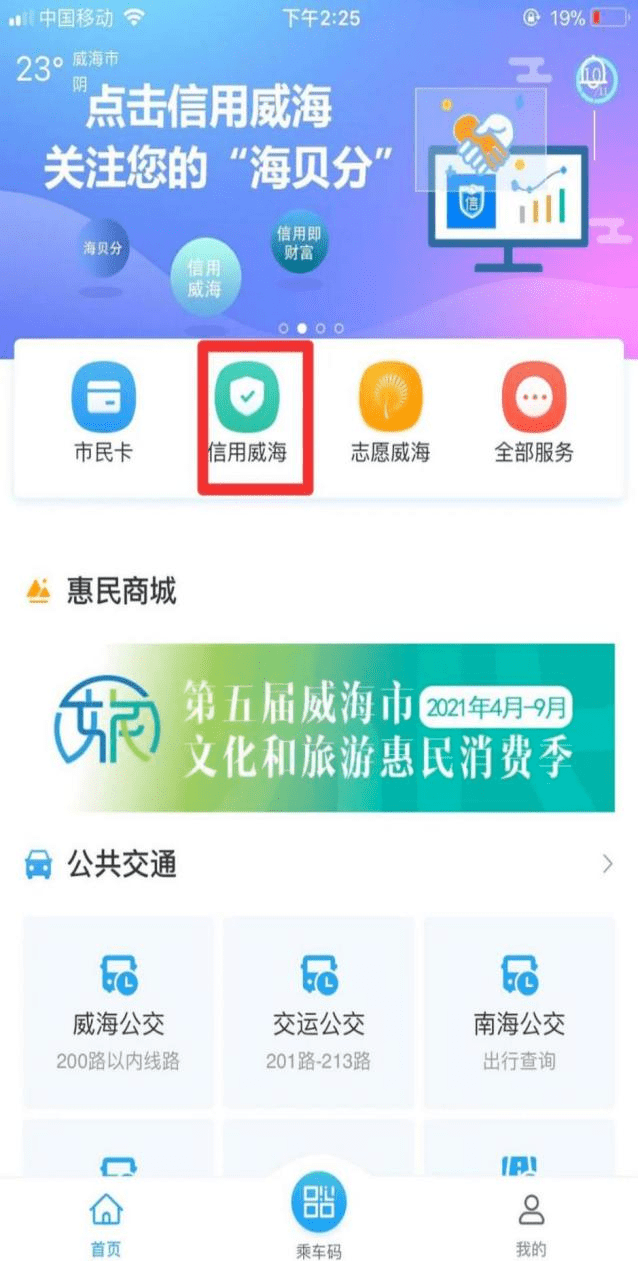Open 信用威海 service
Screen dimensions: 638x1261
pos(247,412)
